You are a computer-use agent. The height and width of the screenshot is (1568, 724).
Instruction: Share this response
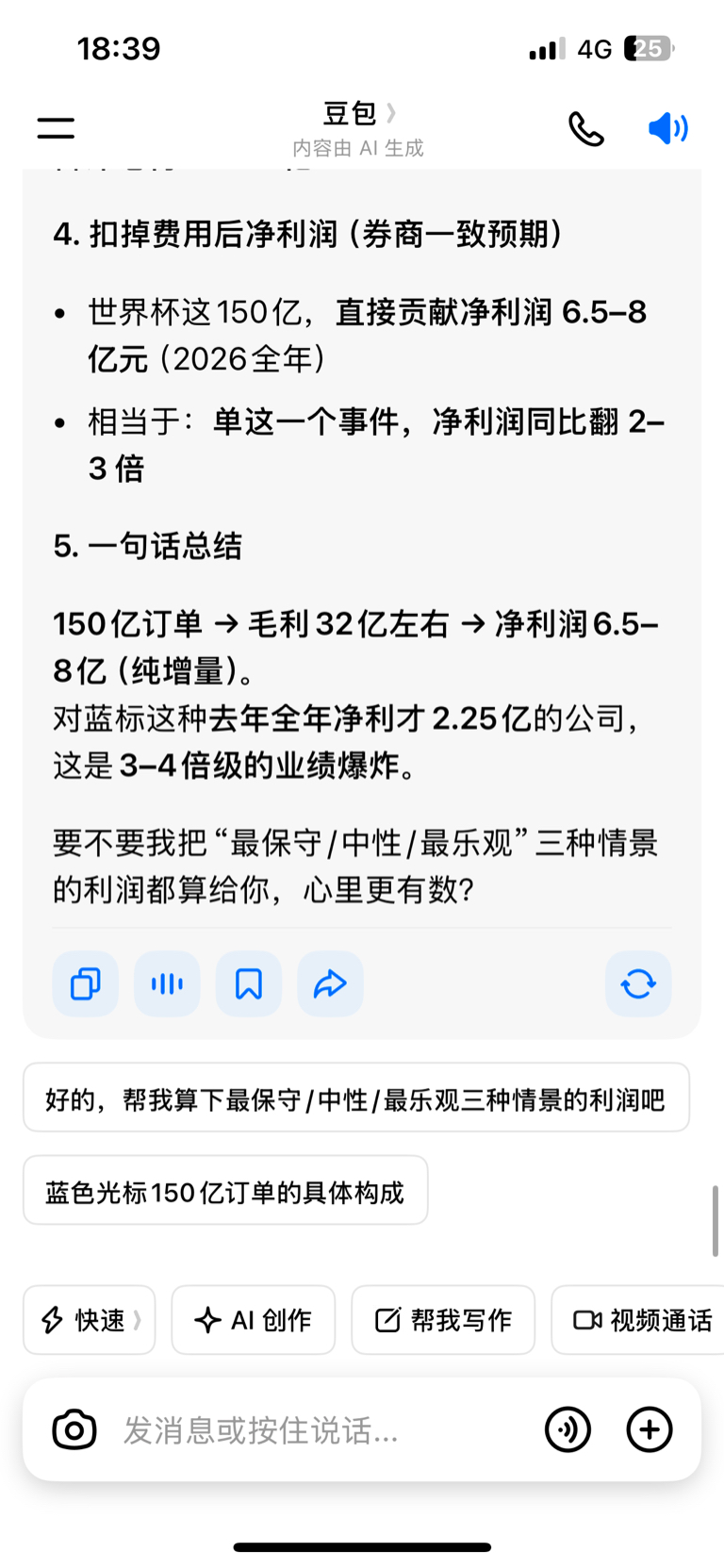pyautogui.click(x=330, y=984)
